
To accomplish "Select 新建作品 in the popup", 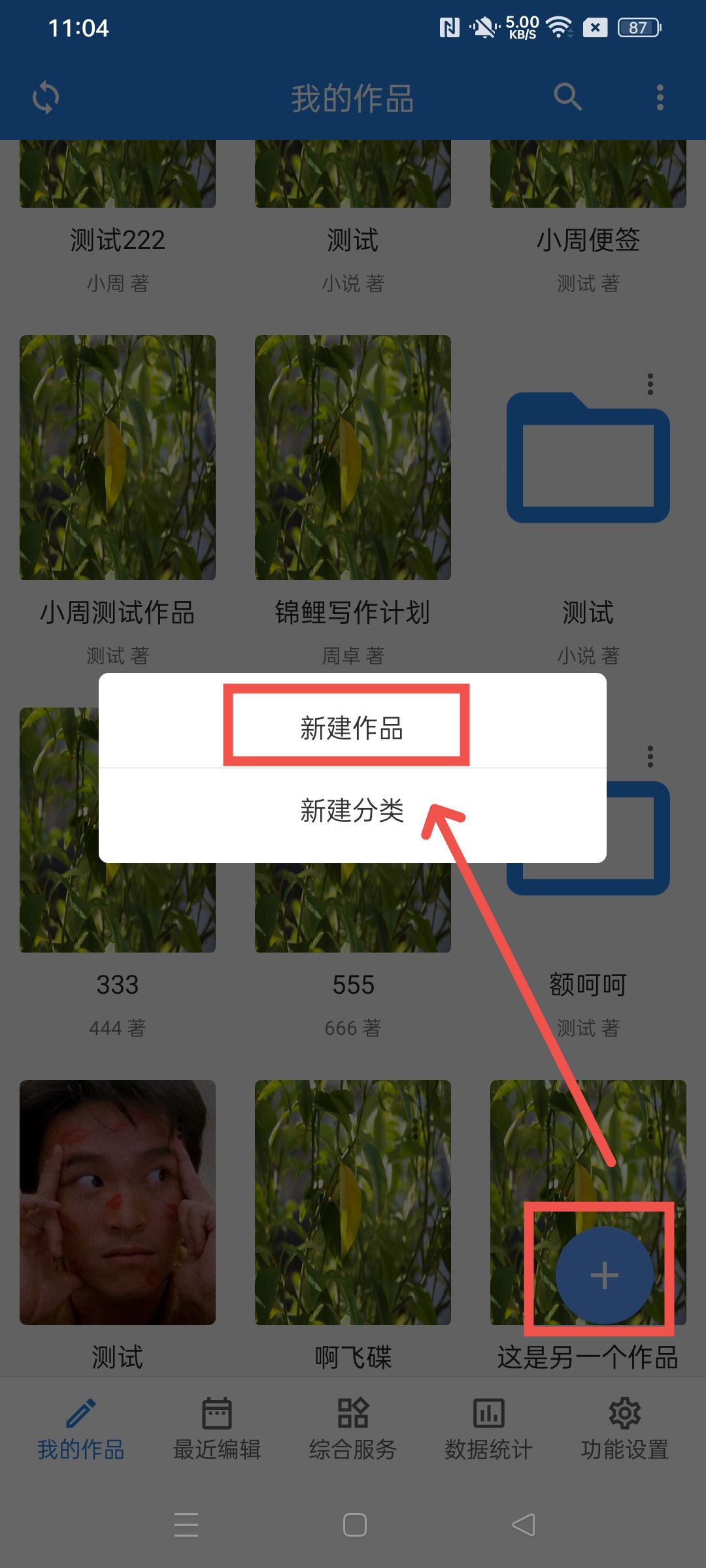I will tap(352, 727).
